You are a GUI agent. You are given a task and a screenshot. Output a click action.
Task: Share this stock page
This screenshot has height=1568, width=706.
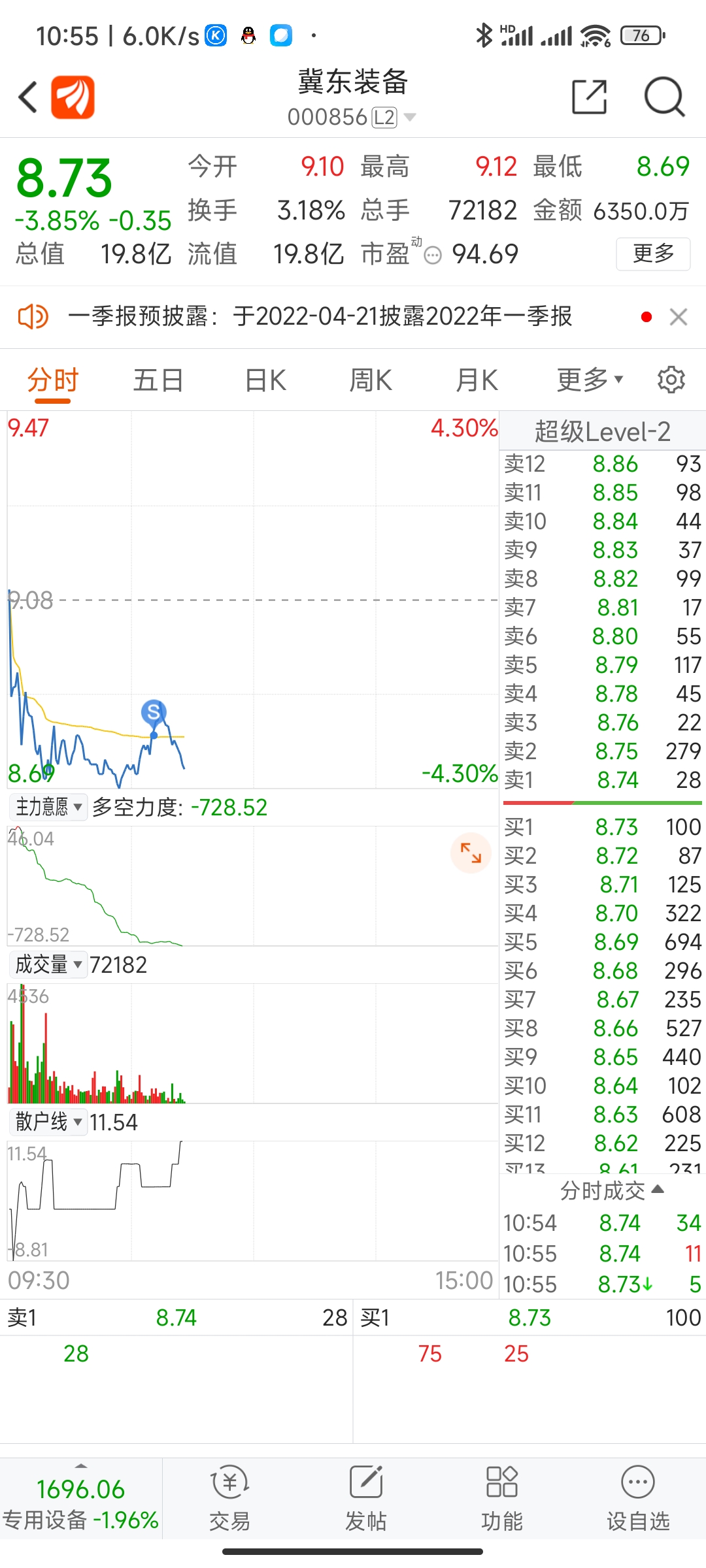[589, 97]
